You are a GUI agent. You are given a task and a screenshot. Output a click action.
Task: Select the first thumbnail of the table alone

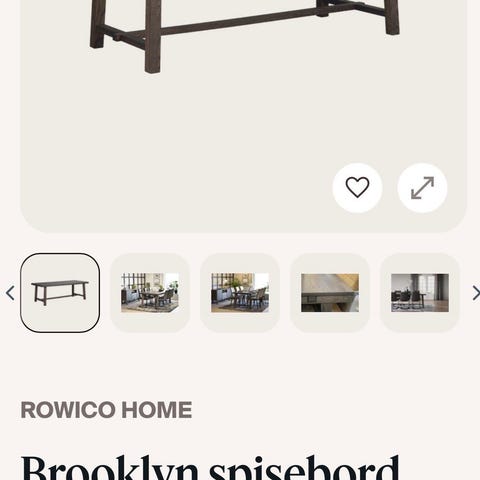tap(60, 293)
